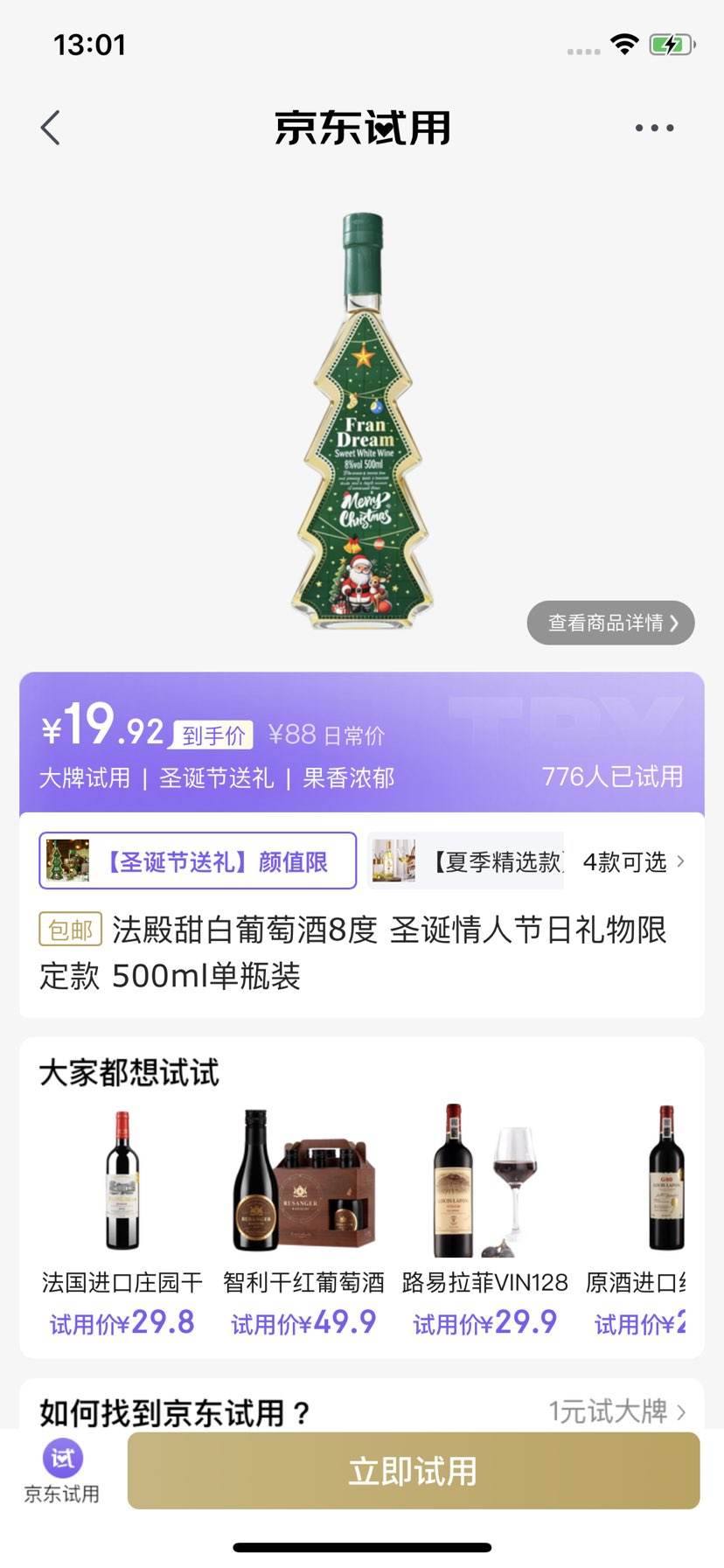The image size is (724, 1568).
Task: Tap the 立即试用 button to apply
Action: (412, 1471)
